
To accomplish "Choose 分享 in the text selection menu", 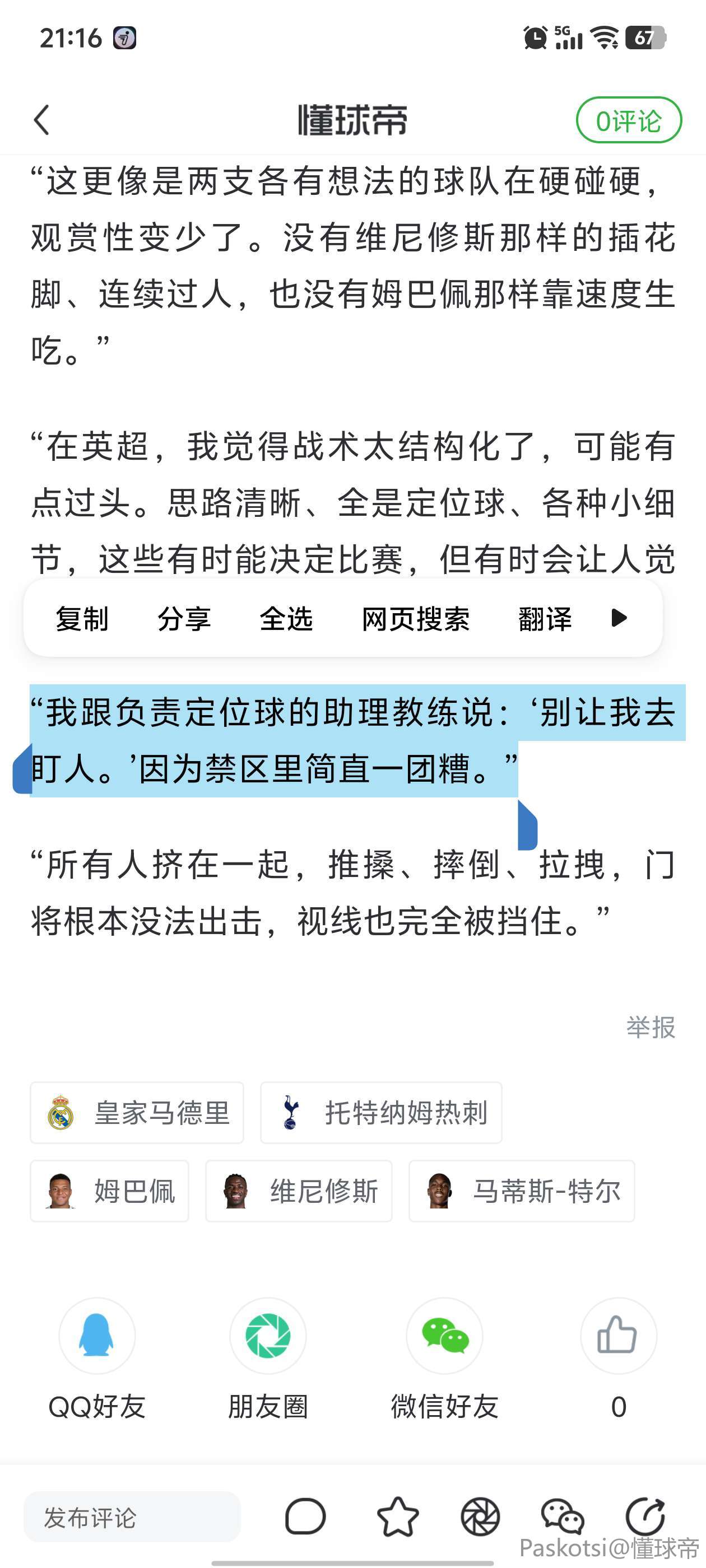I will pos(183,618).
